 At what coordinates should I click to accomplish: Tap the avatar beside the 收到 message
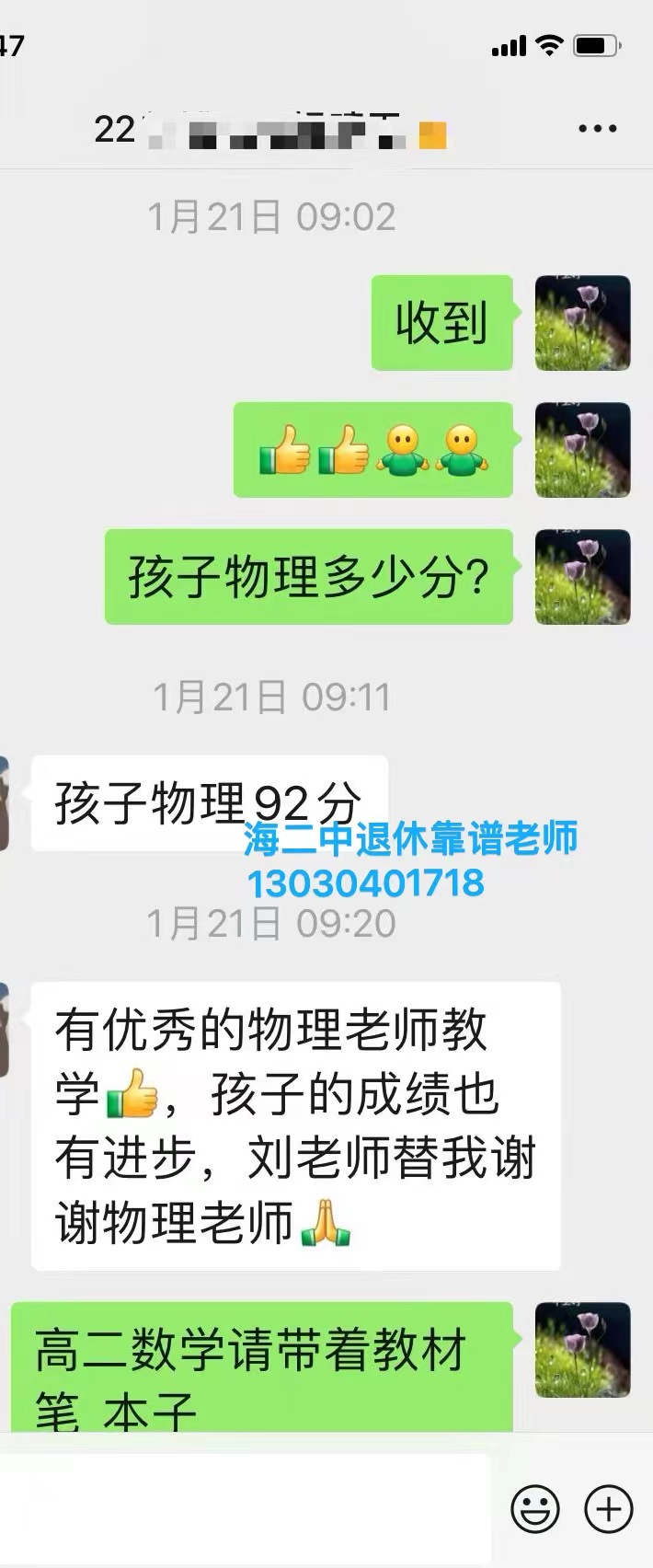(582, 323)
